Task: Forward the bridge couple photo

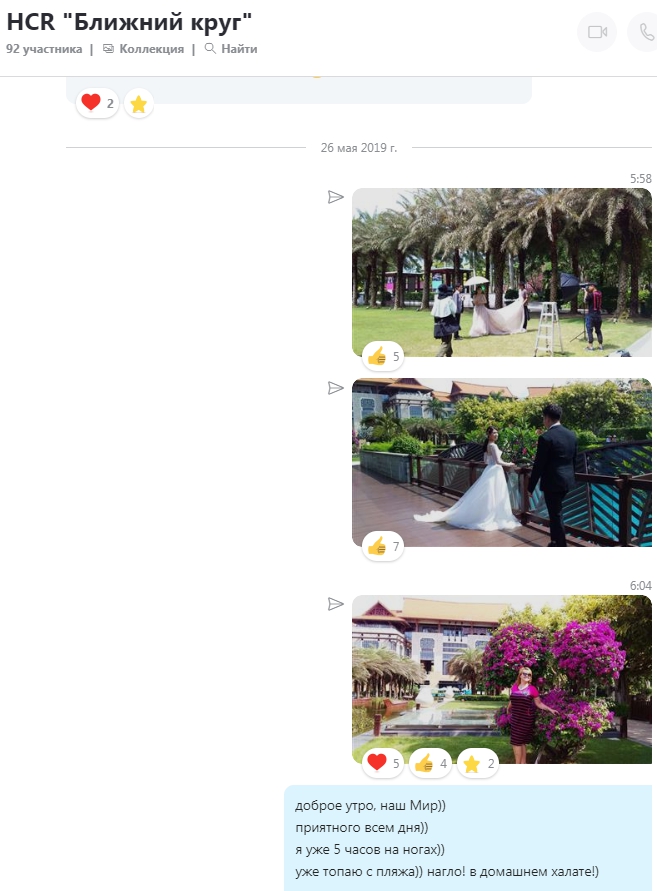Action: 336,387
